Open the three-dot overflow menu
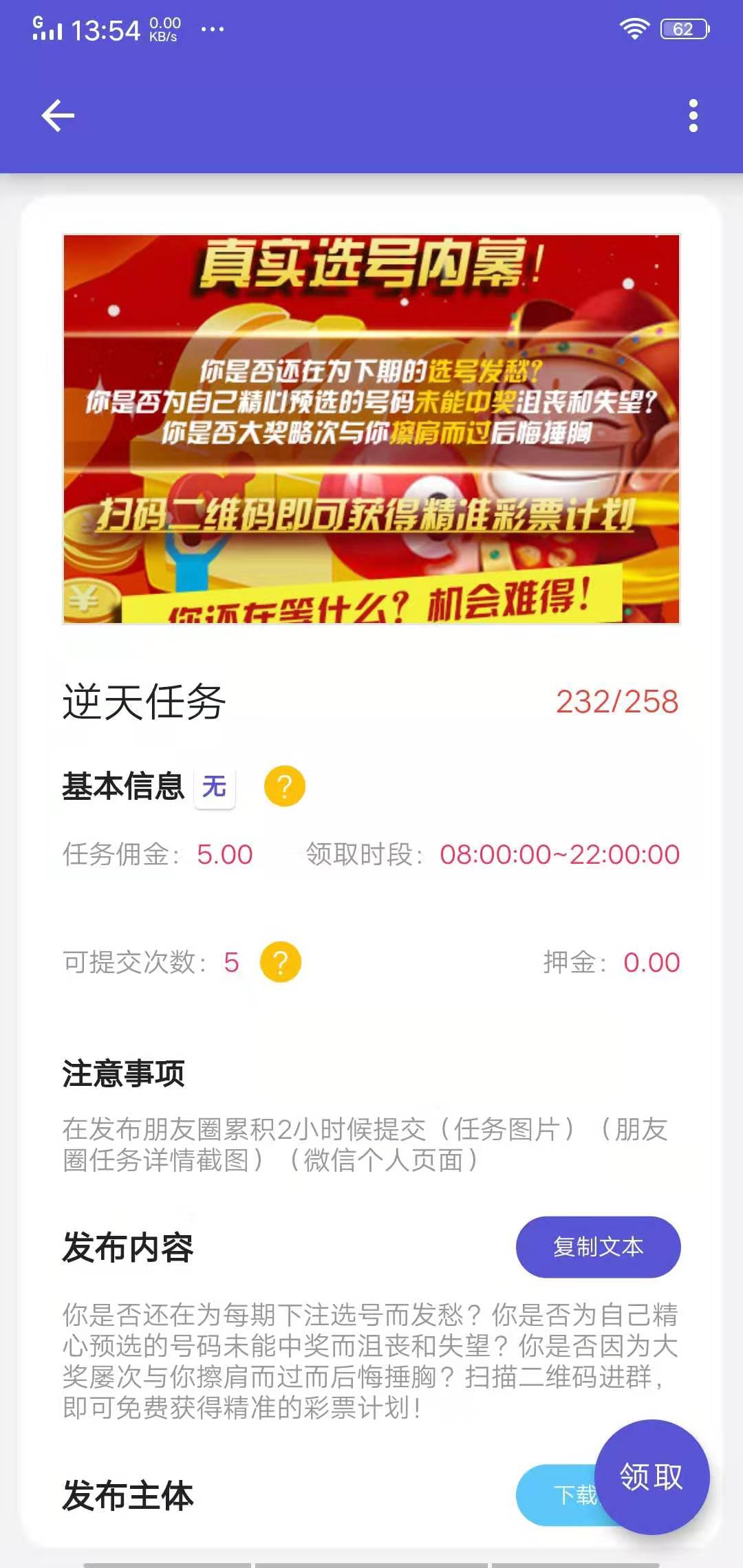 pos(695,115)
